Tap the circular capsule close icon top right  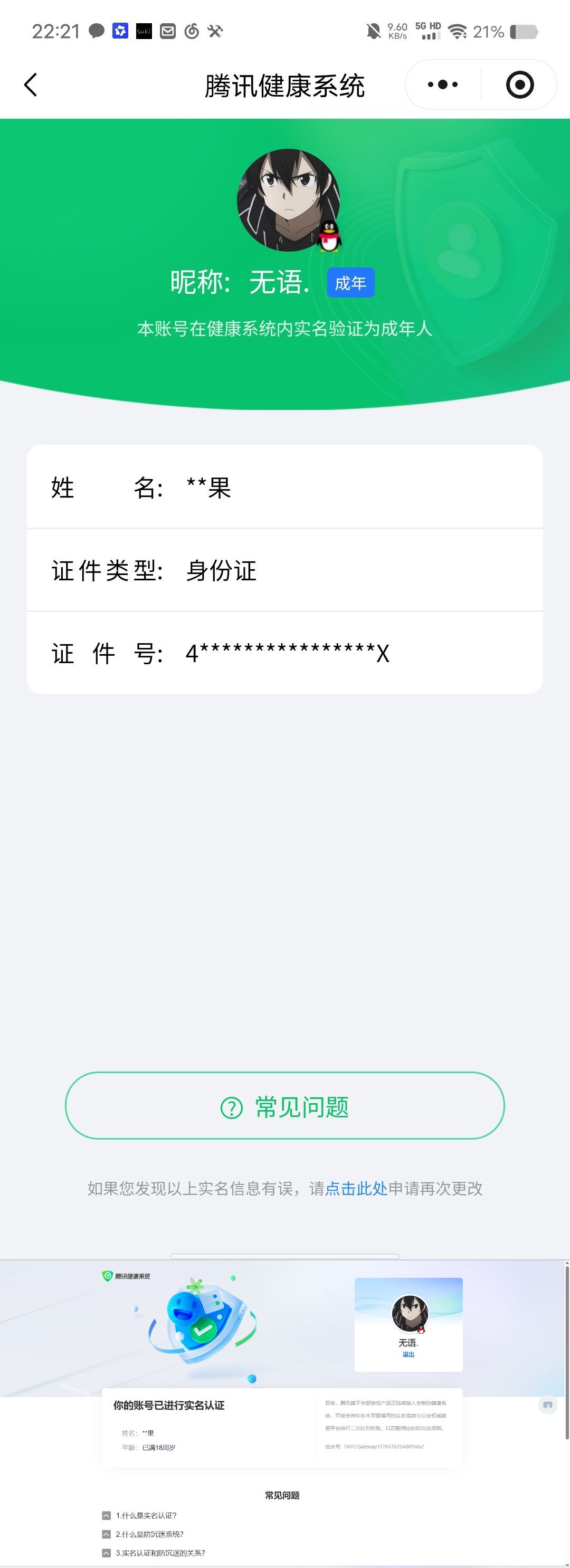(x=521, y=84)
